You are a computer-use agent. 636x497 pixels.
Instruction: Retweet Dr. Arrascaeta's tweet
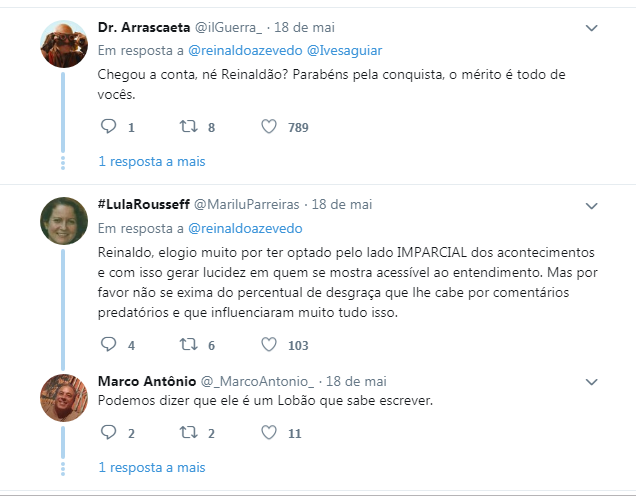[186, 127]
